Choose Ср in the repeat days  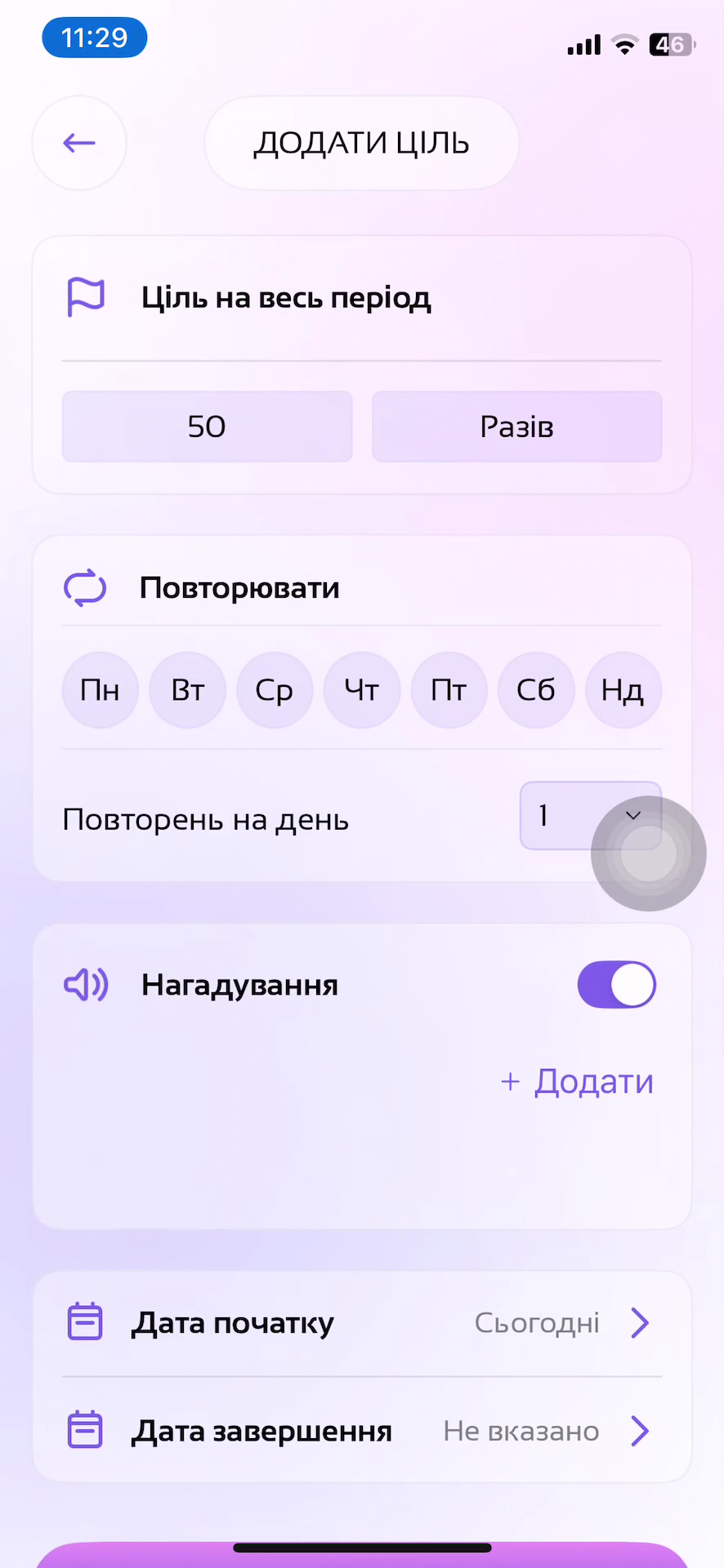click(x=275, y=690)
